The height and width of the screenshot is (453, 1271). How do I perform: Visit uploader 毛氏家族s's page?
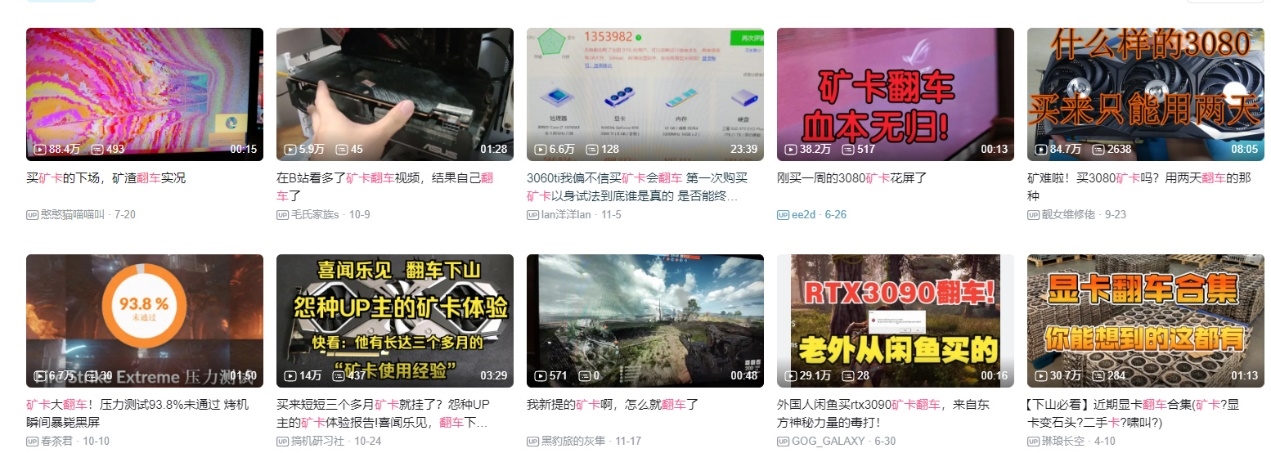click(315, 215)
